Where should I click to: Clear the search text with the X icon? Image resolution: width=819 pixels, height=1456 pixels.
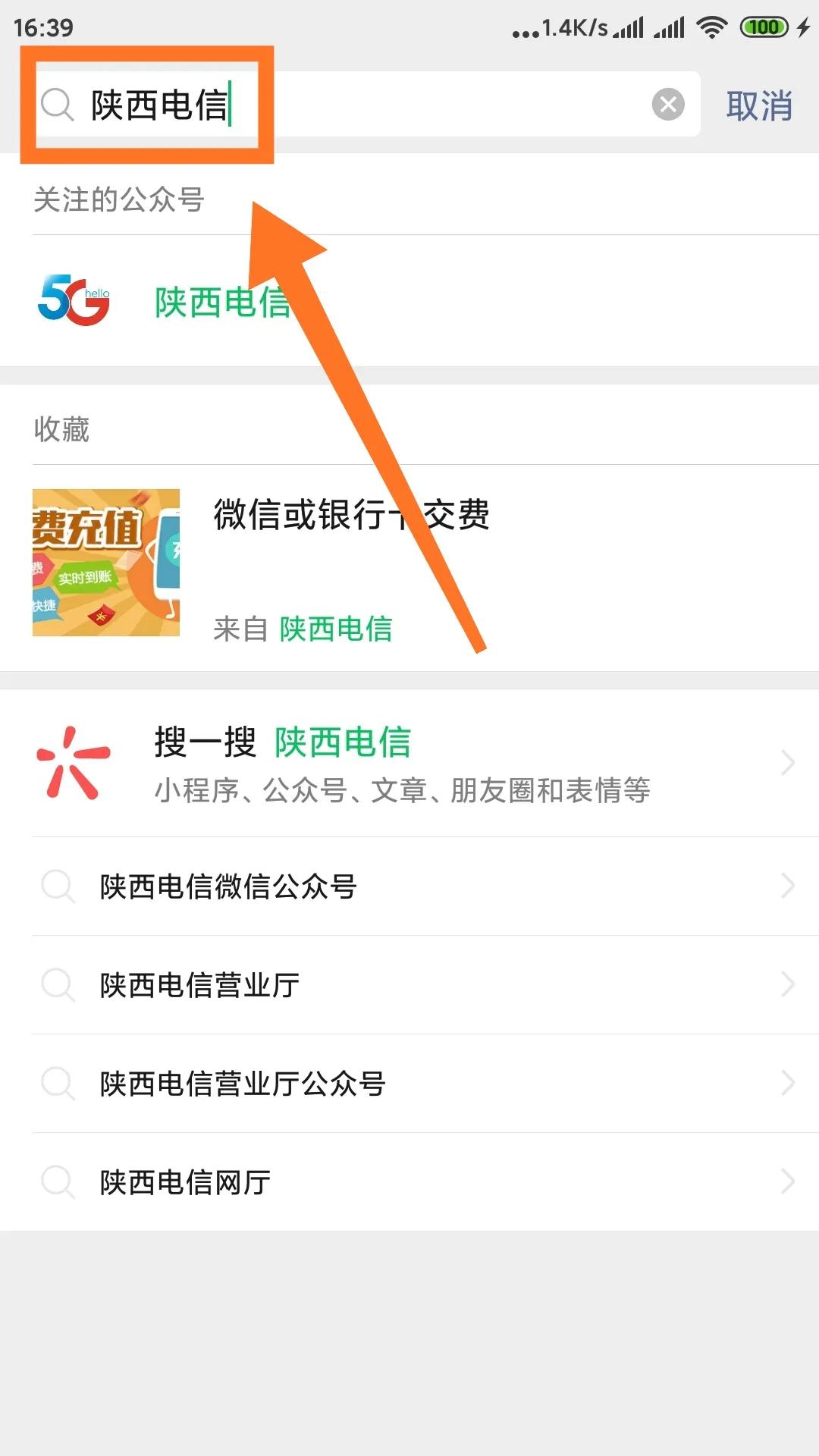click(667, 105)
